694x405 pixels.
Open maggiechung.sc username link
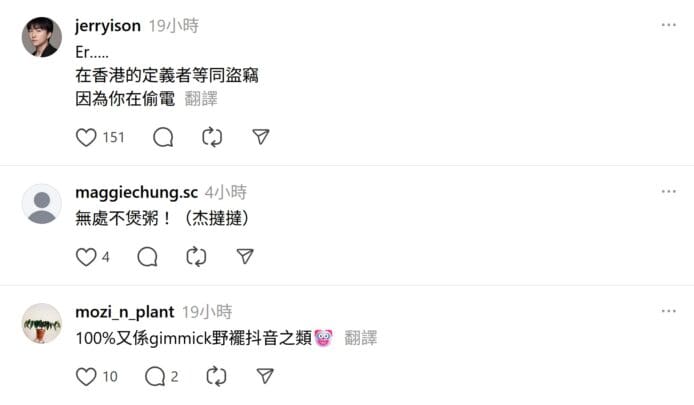(x=136, y=192)
